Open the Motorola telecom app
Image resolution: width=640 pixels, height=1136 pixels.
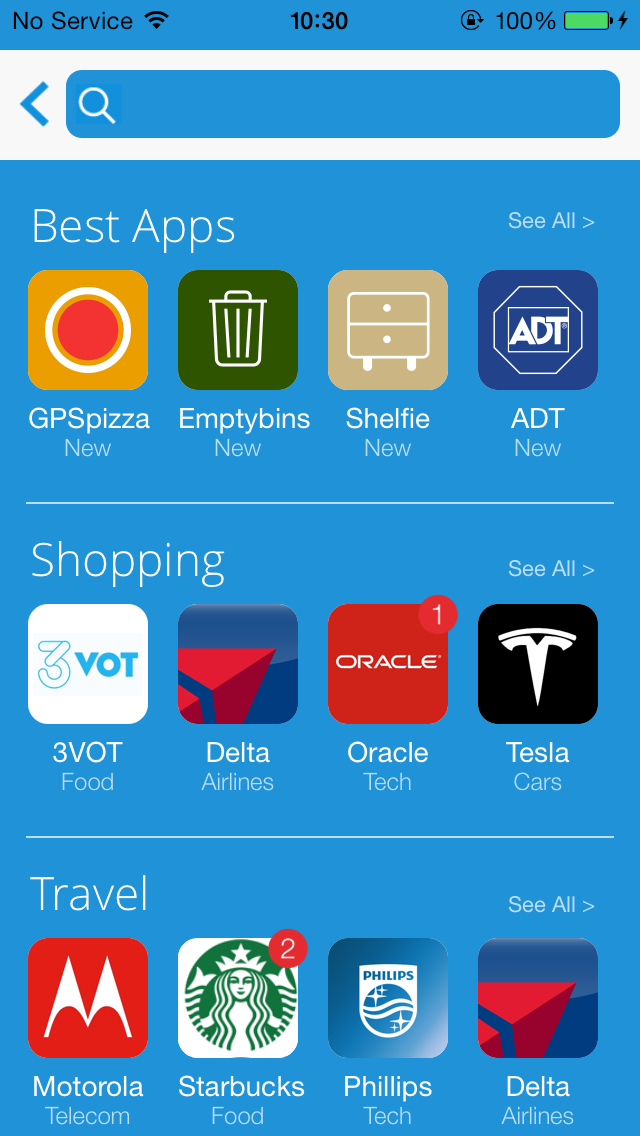point(88,998)
